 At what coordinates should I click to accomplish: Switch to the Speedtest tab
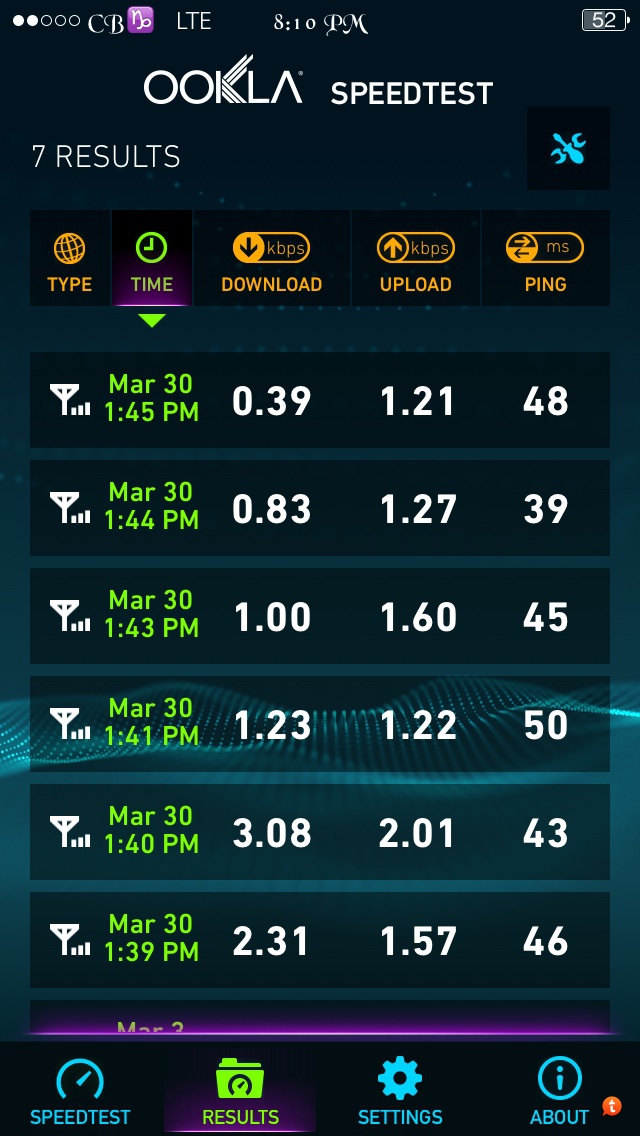[80, 1092]
